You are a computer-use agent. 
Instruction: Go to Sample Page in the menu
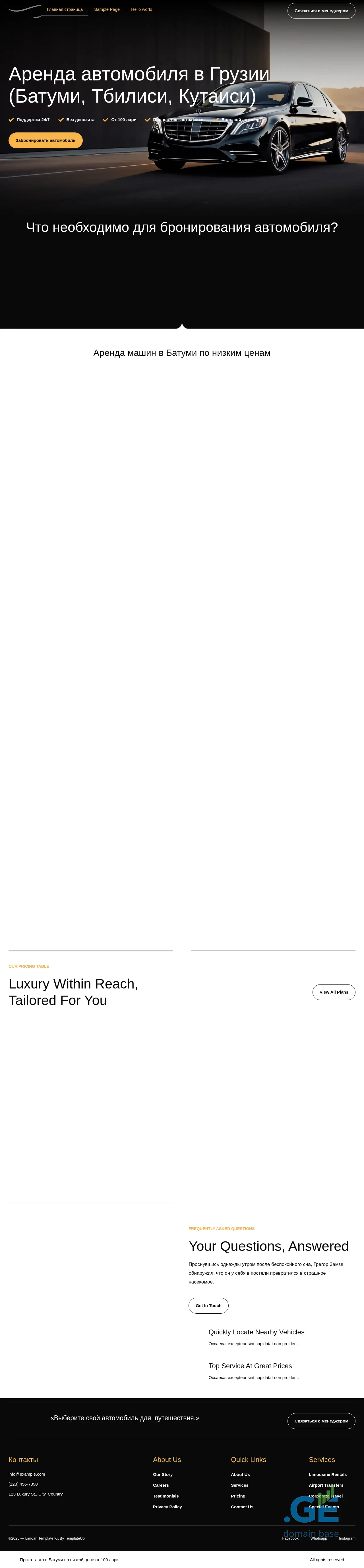(x=107, y=10)
